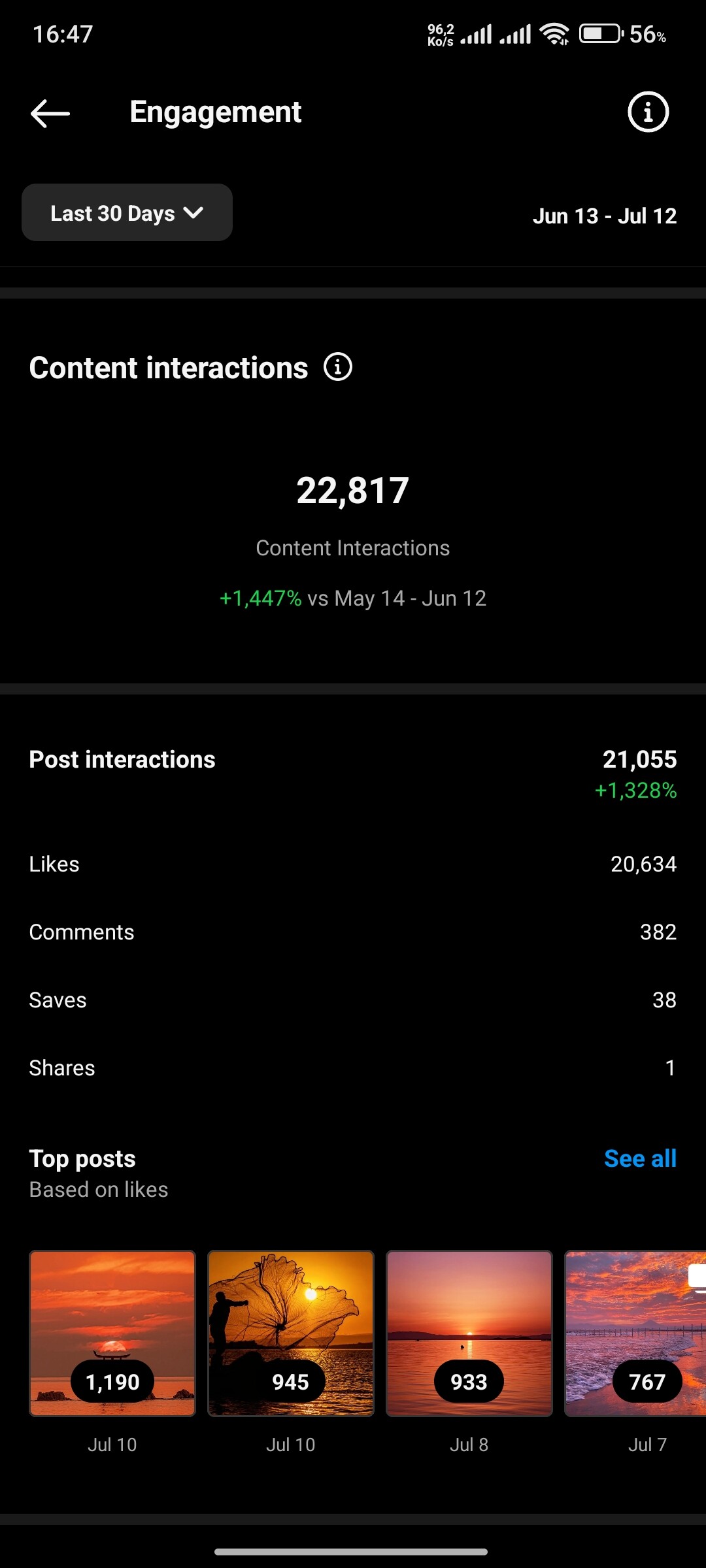Go back using the arrow icon
The height and width of the screenshot is (1568, 706).
tap(50, 113)
